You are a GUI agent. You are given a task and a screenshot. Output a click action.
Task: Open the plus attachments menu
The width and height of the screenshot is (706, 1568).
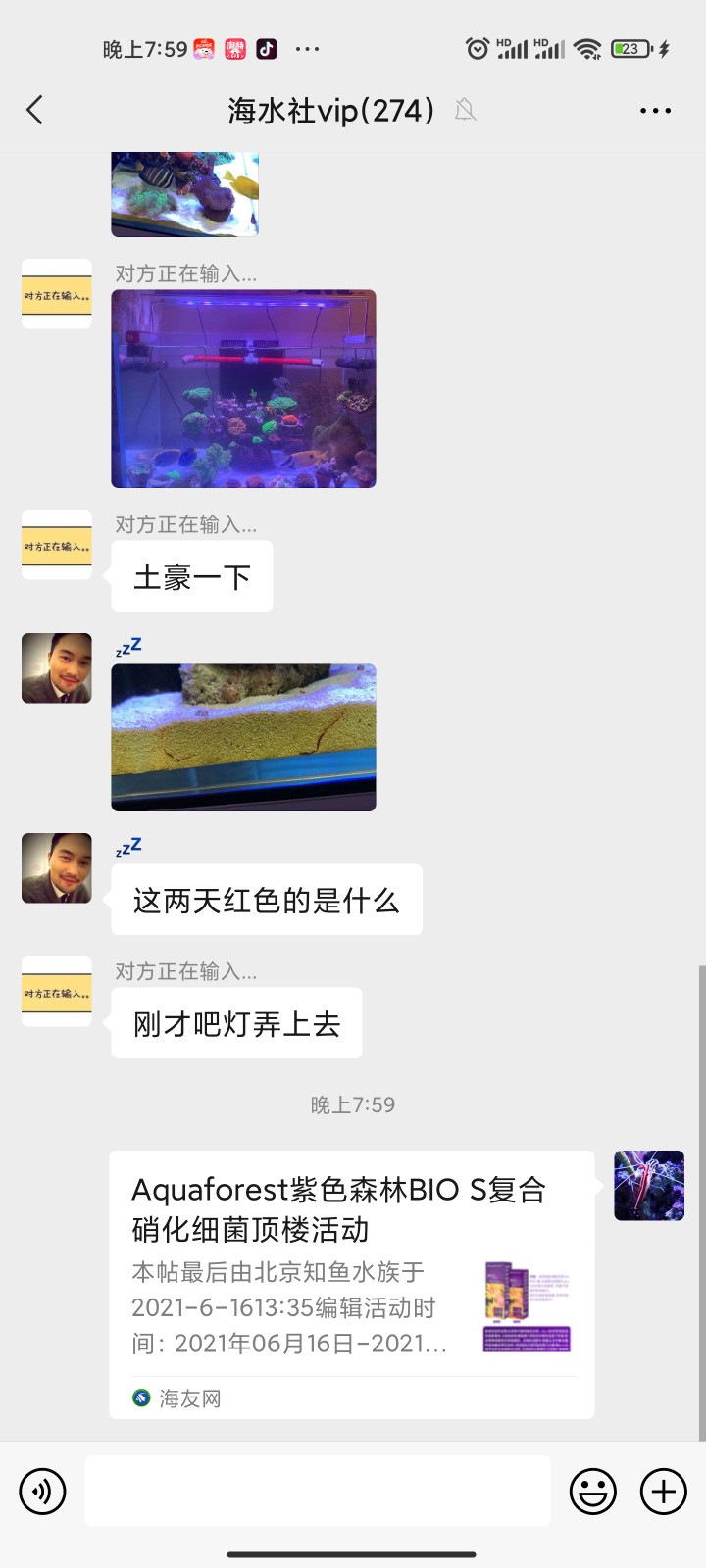coord(664,1492)
